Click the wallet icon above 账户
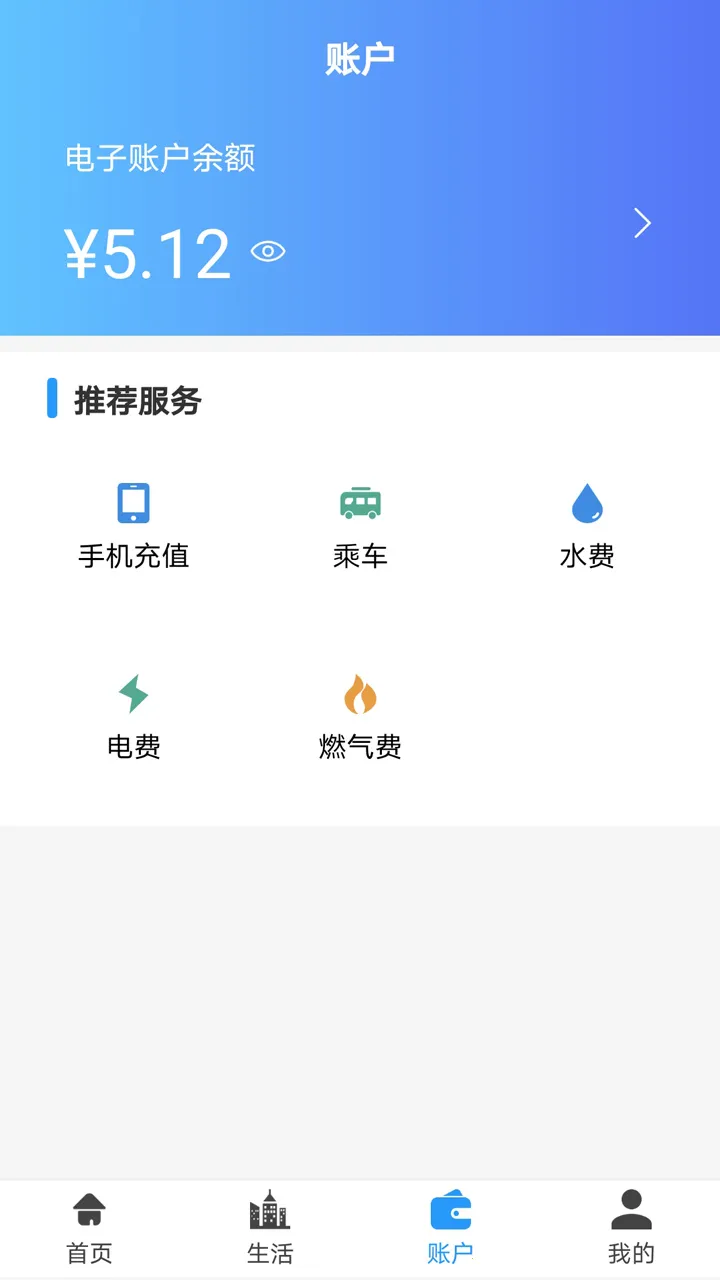 pyautogui.click(x=450, y=1206)
